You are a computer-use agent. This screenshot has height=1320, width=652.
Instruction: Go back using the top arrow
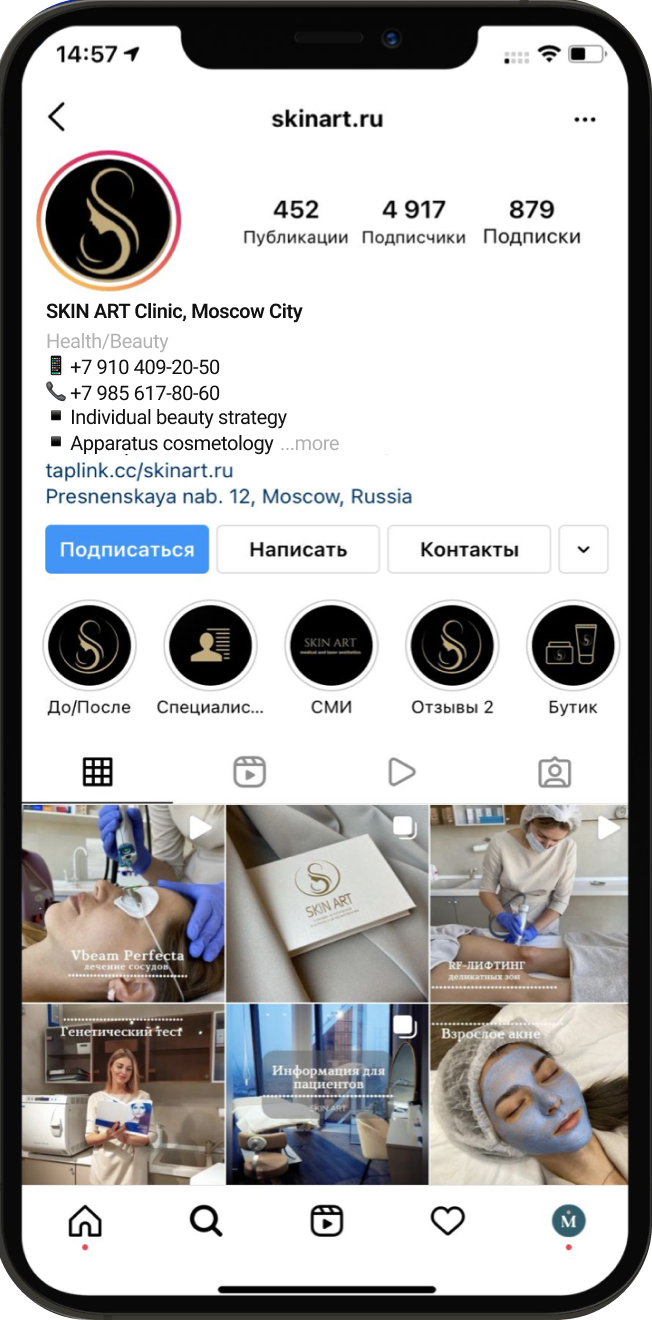[x=57, y=117]
